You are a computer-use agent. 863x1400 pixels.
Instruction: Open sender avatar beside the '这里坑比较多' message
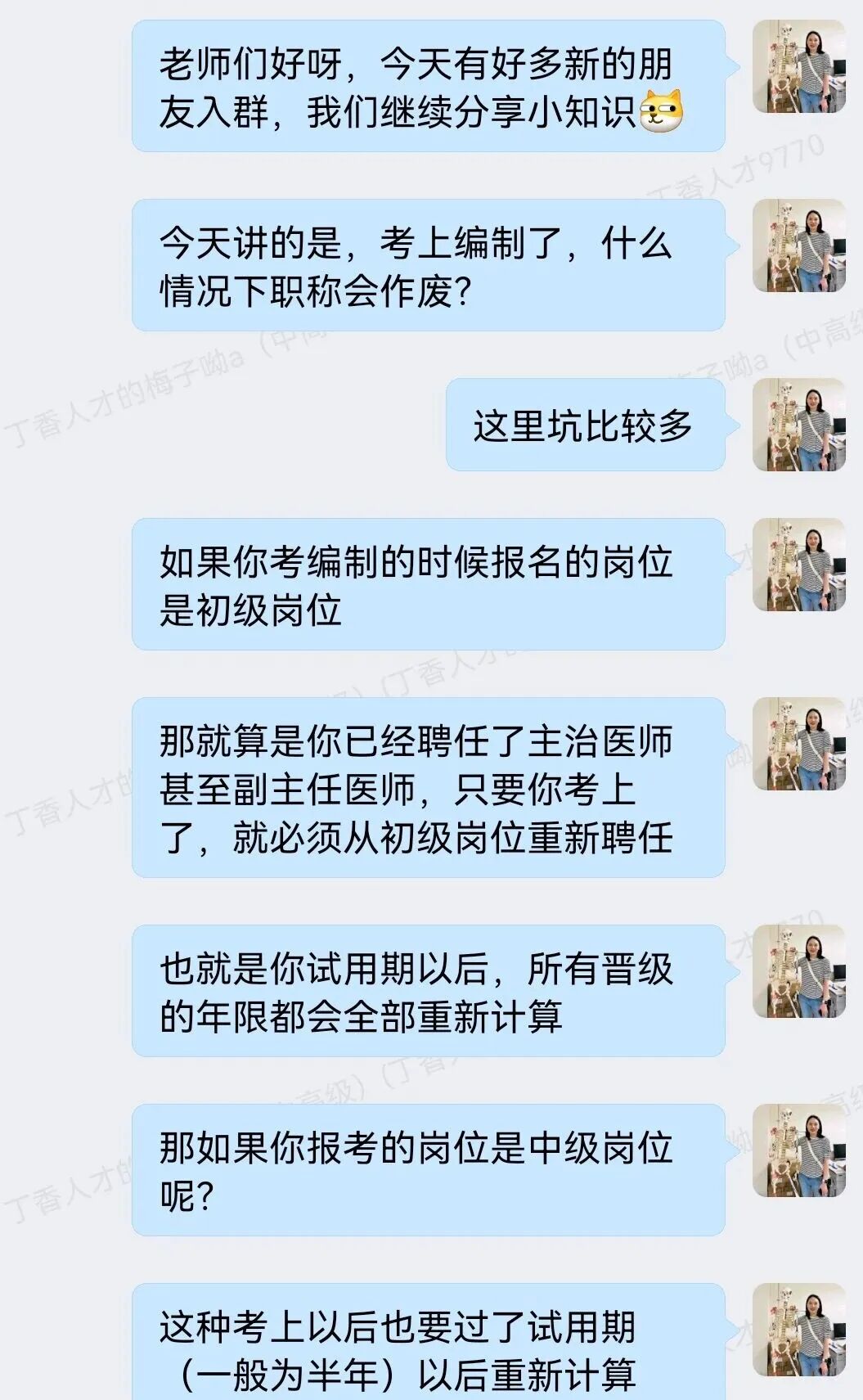tap(799, 424)
